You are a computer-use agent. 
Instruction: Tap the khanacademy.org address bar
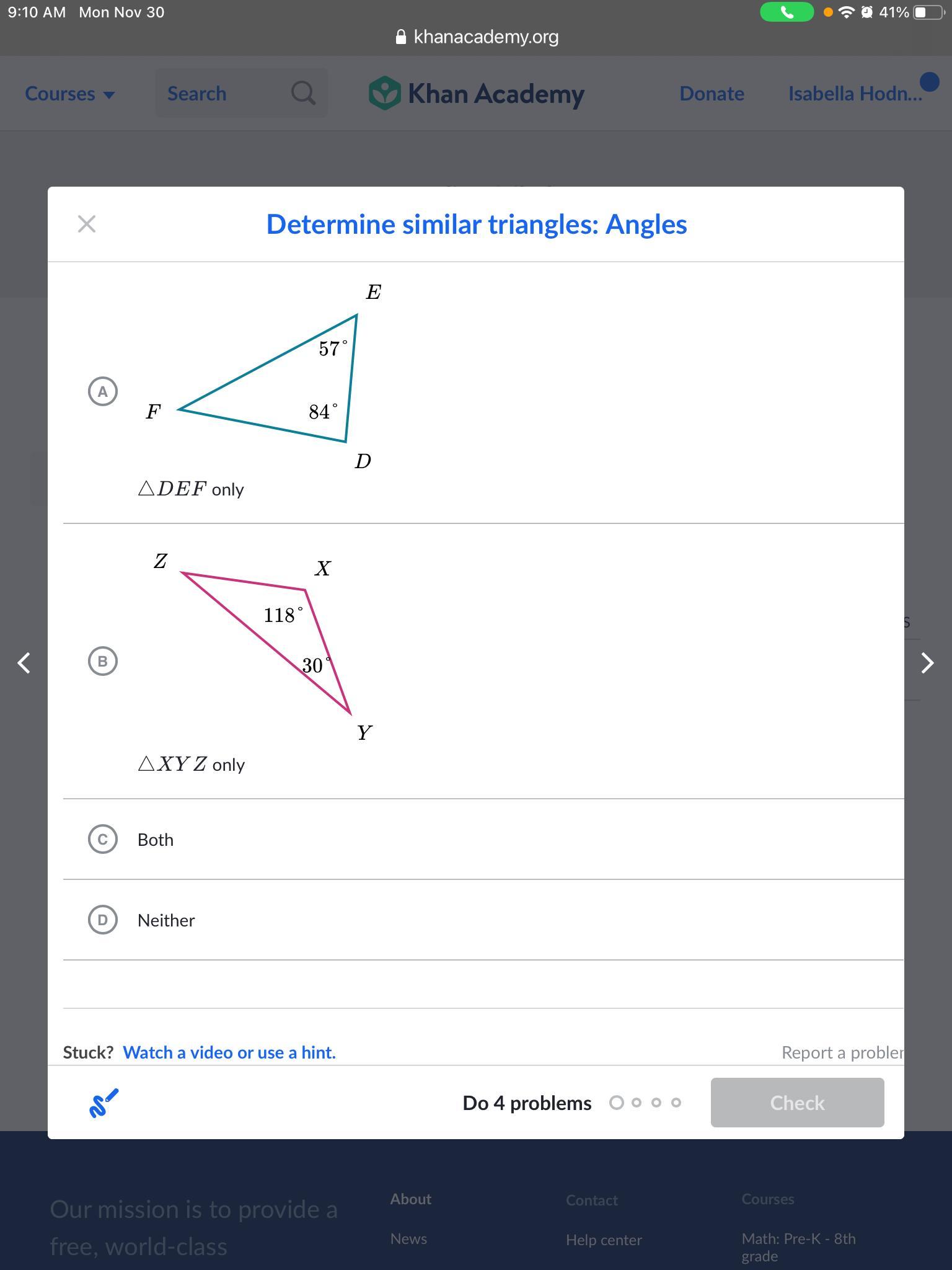pyautogui.click(x=477, y=37)
